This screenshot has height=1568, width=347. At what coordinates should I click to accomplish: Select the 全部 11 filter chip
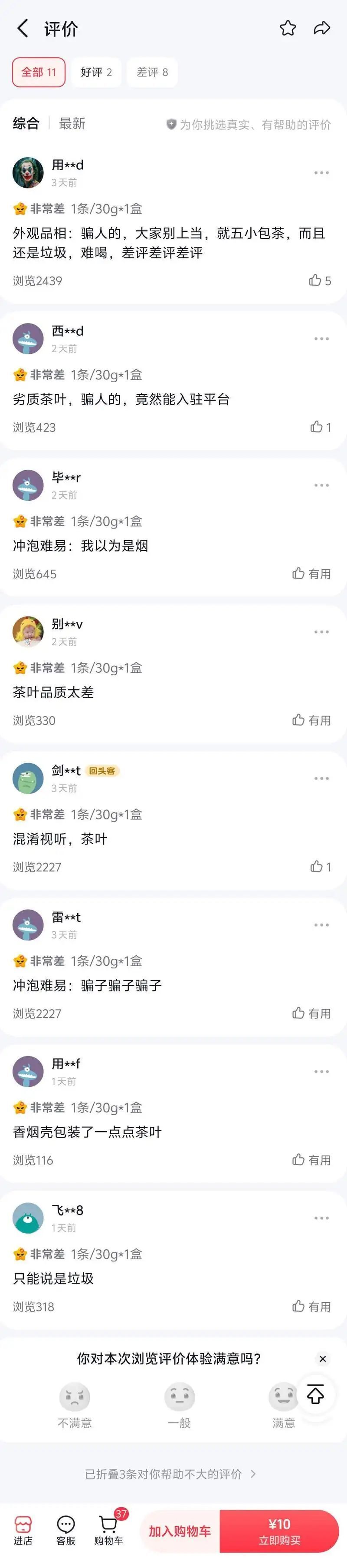point(38,73)
